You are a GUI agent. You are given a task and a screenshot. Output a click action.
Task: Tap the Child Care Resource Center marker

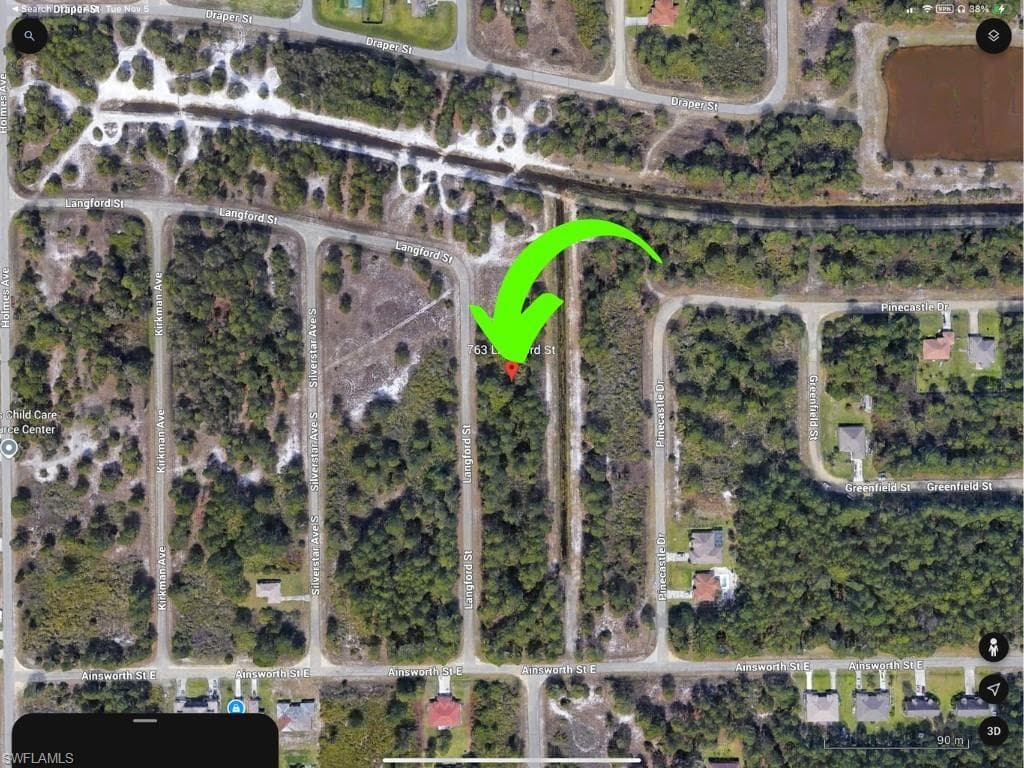[x=9, y=448]
